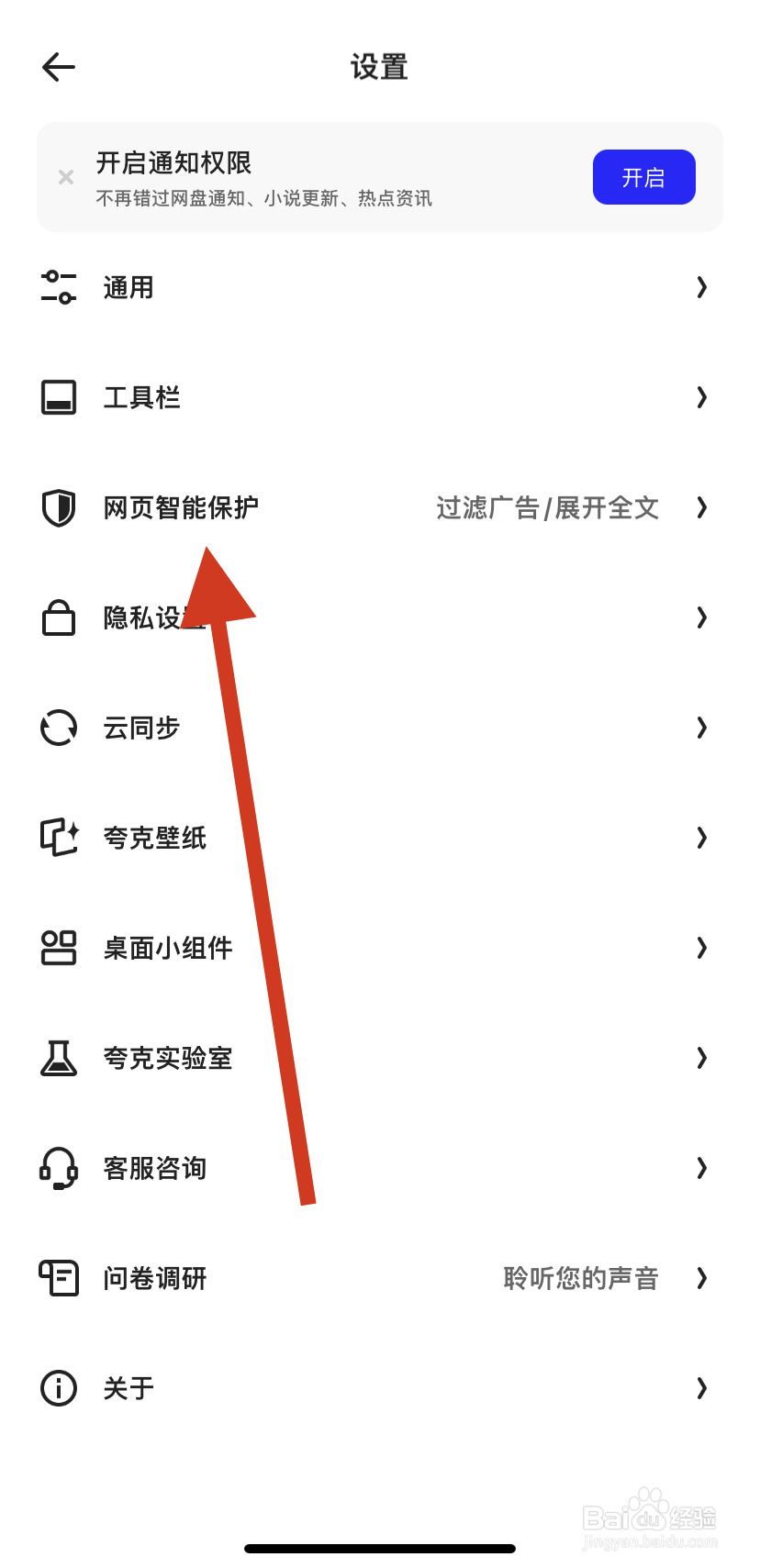Tap the info icon beside 关于

(58, 1388)
